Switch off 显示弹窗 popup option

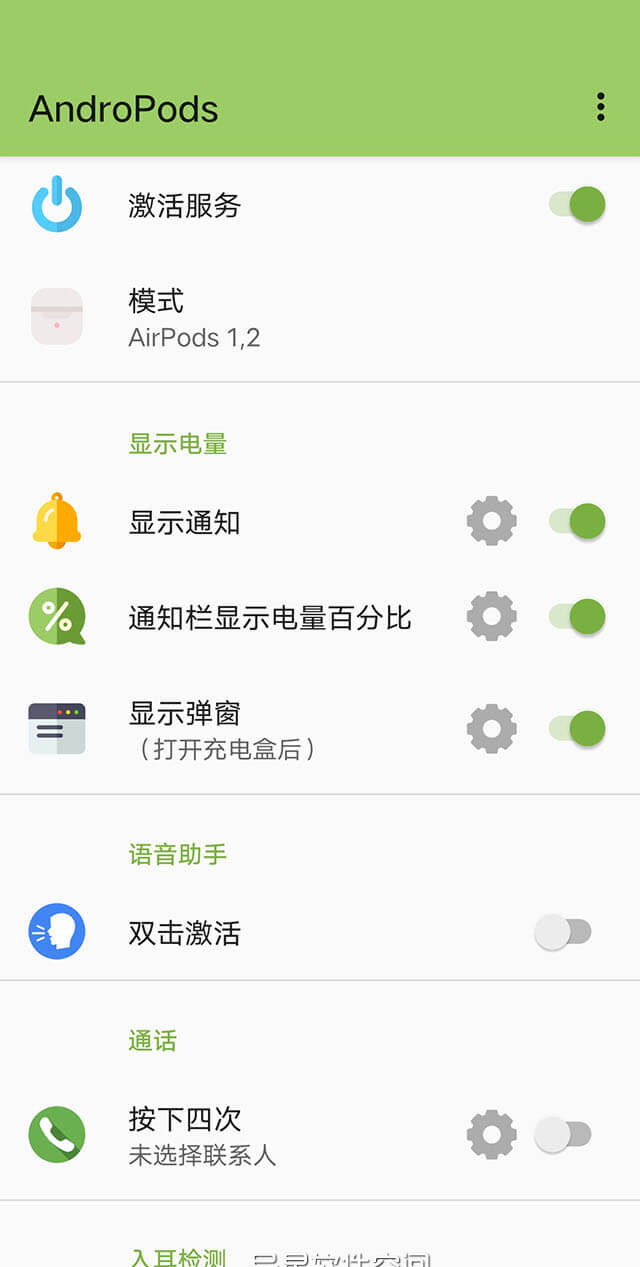click(x=577, y=728)
